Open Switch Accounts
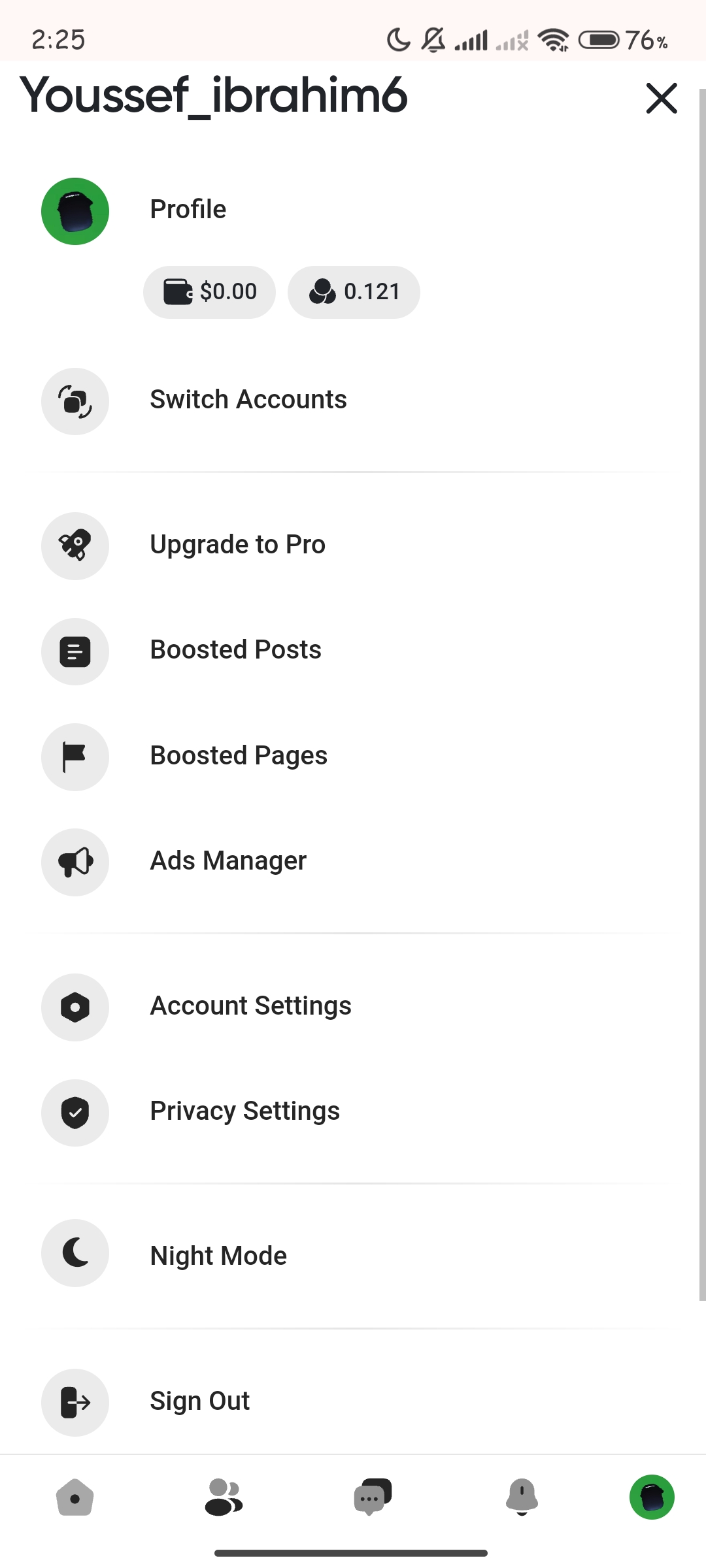Screen dimensions: 706x1568 [x=353, y=400]
